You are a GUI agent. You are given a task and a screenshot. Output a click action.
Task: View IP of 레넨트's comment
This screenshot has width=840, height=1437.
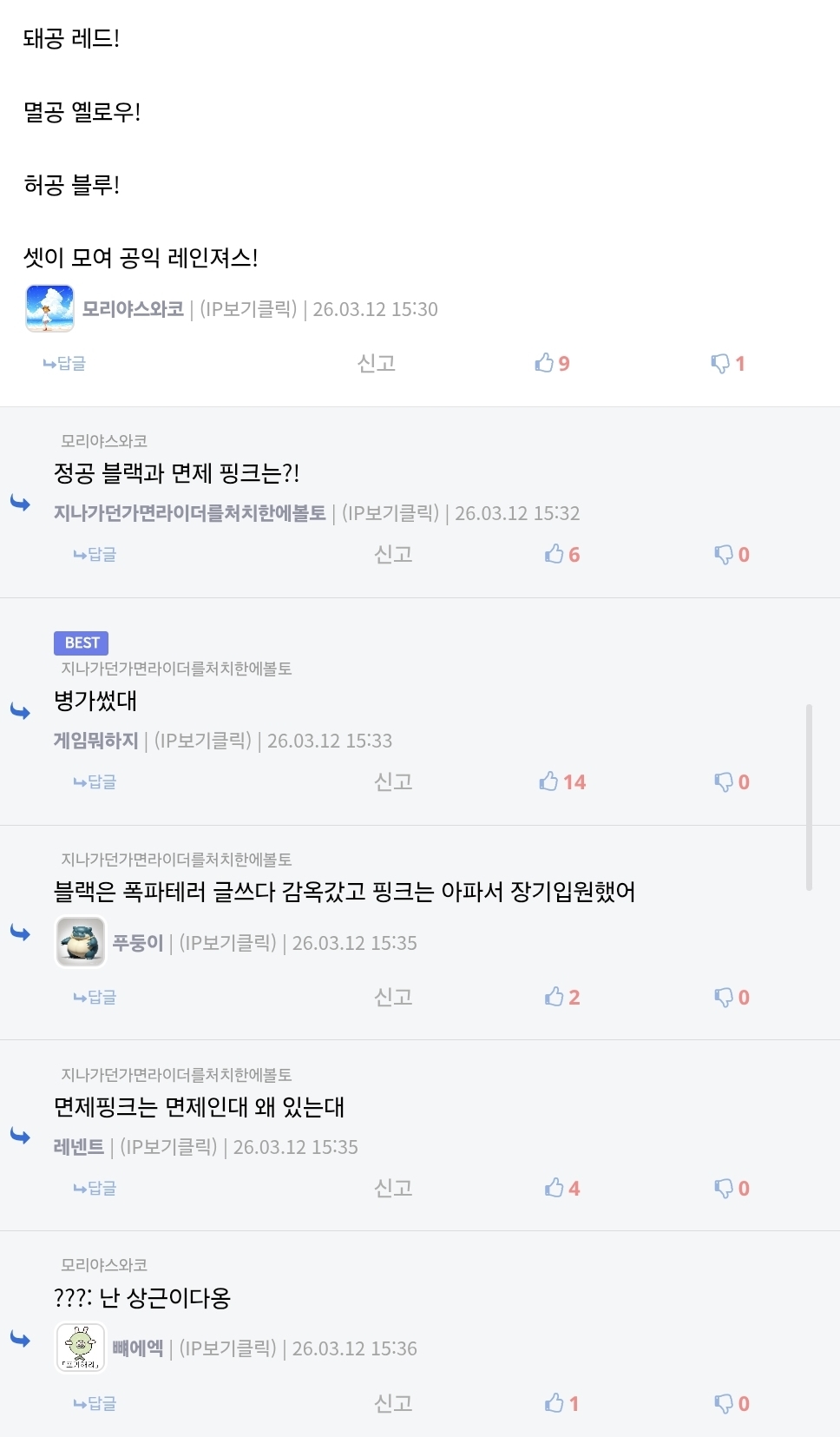click(168, 1147)
